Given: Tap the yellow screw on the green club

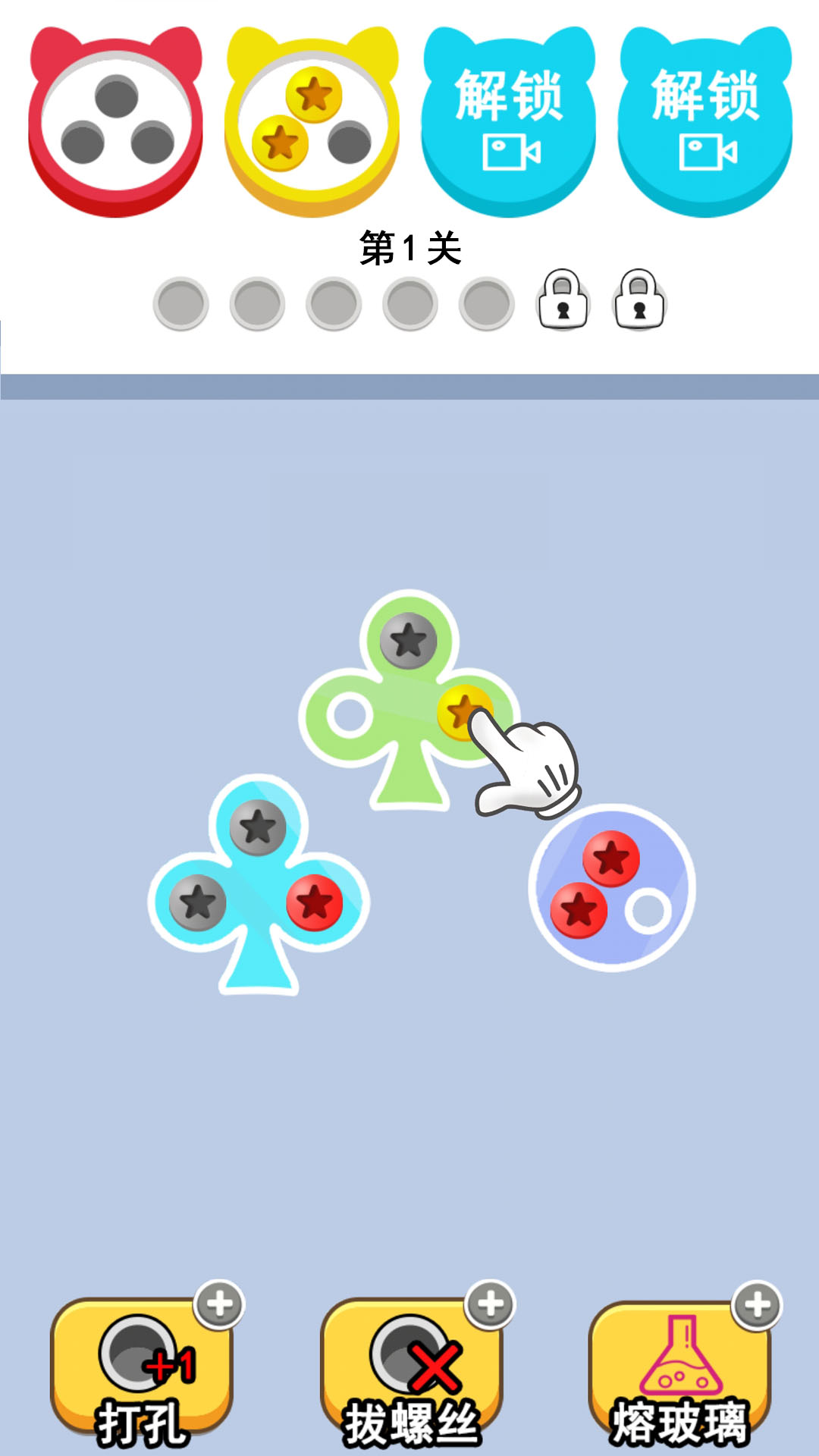Looking at the screenshot, I should pyautogui.click(x=462, y=712).
